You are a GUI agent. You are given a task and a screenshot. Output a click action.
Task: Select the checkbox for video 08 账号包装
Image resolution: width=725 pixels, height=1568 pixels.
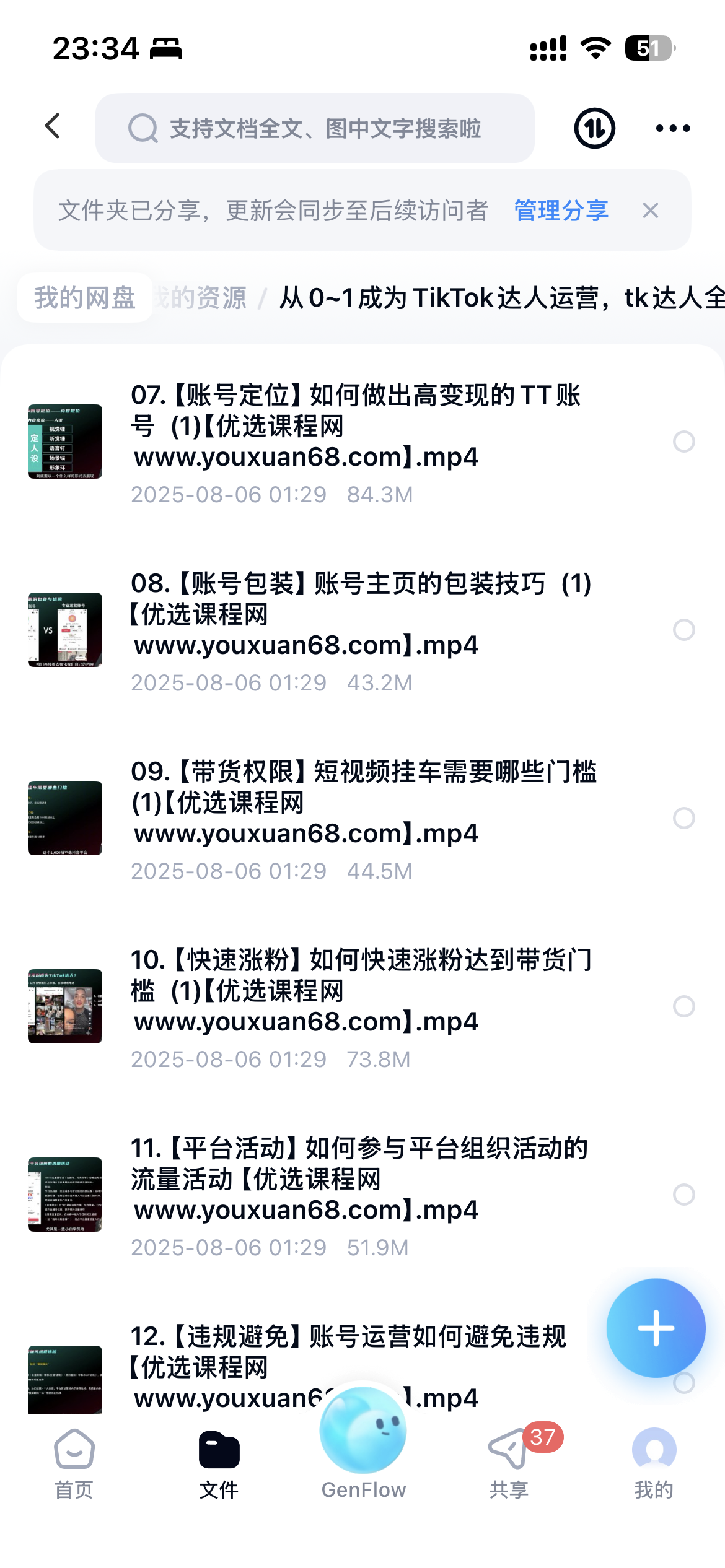(x=684, y=630)
